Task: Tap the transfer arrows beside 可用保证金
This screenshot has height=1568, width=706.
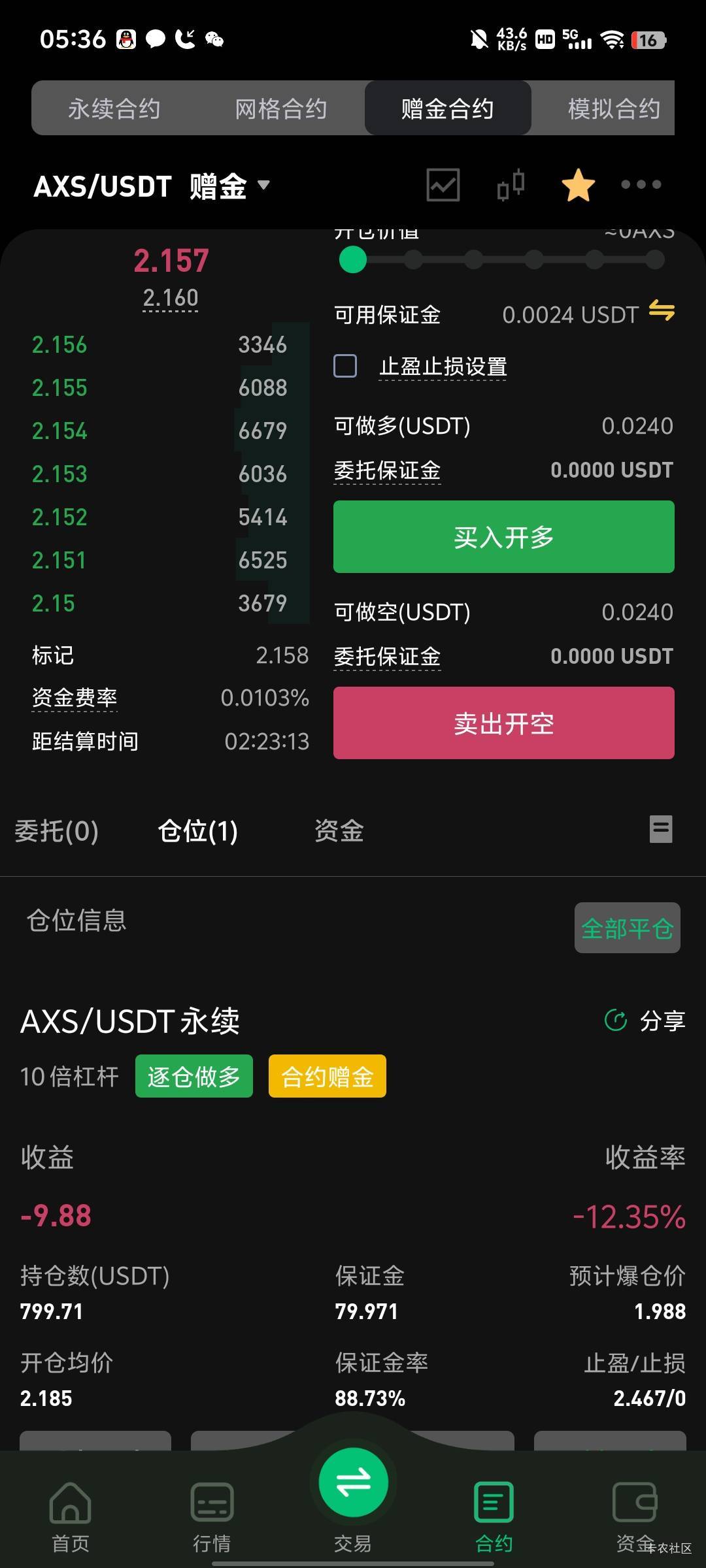Action: pos(662,311)
